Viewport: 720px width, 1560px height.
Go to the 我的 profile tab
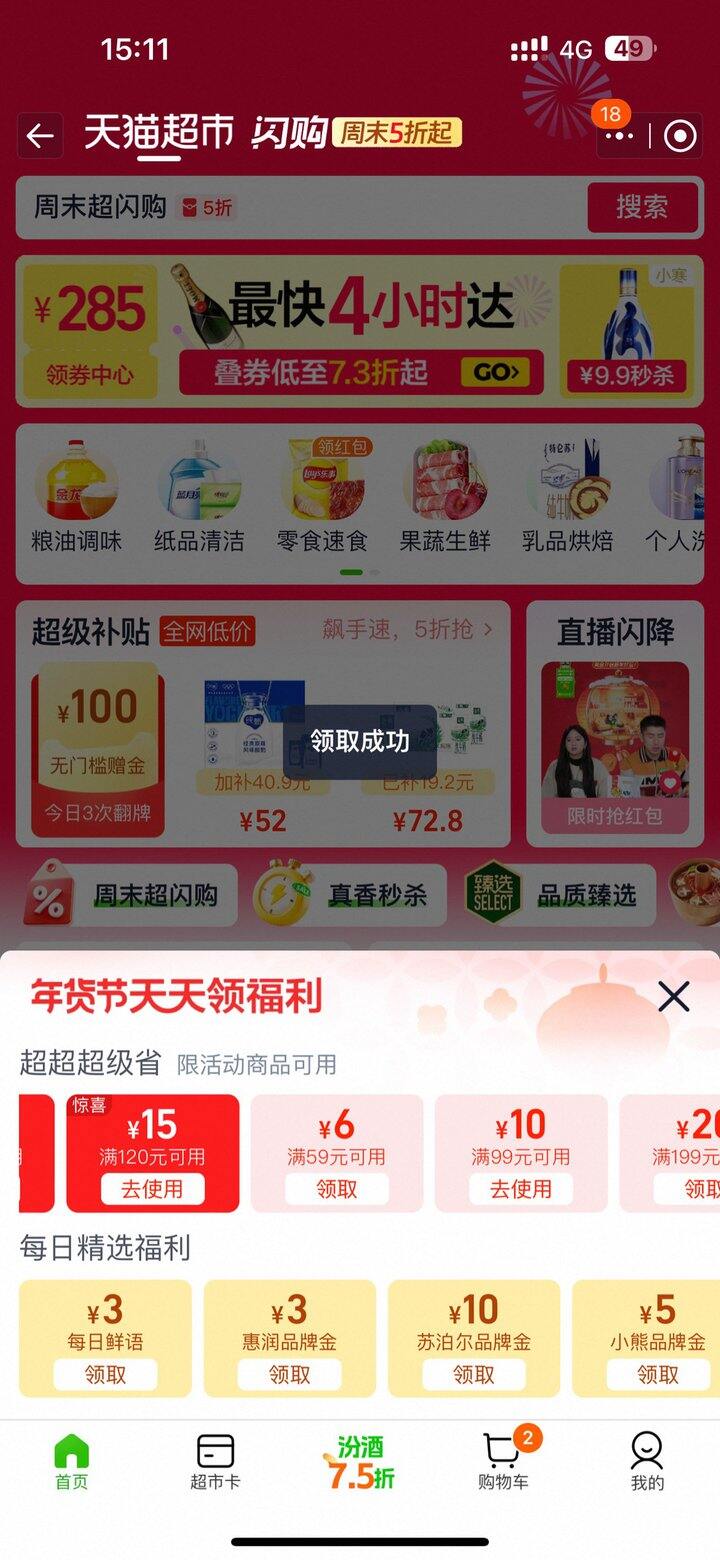[x=647, y=1462]
